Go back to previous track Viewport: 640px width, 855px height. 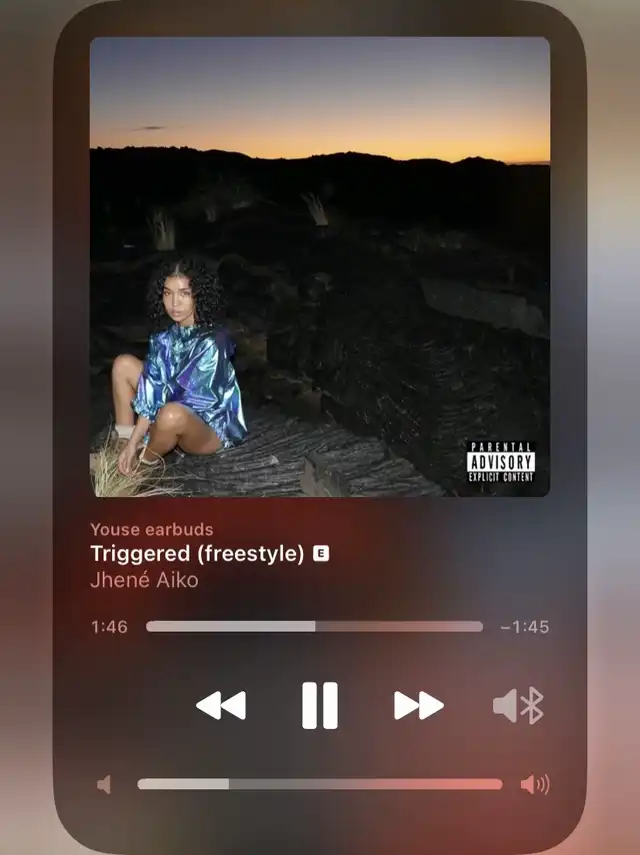(221, 705)
